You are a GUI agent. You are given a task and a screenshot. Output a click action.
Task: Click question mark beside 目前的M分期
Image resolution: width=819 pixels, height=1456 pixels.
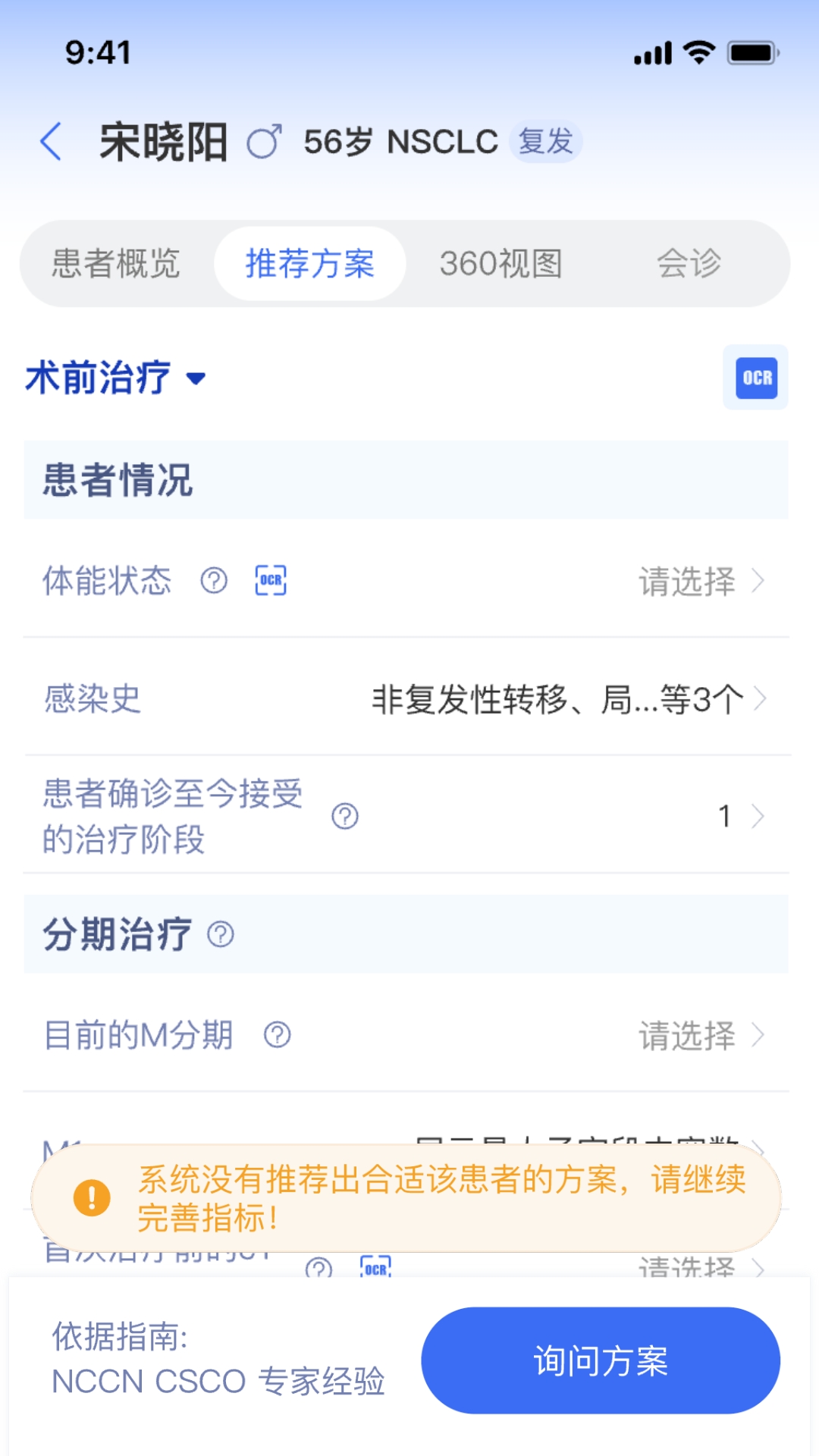pos(278,1033)
